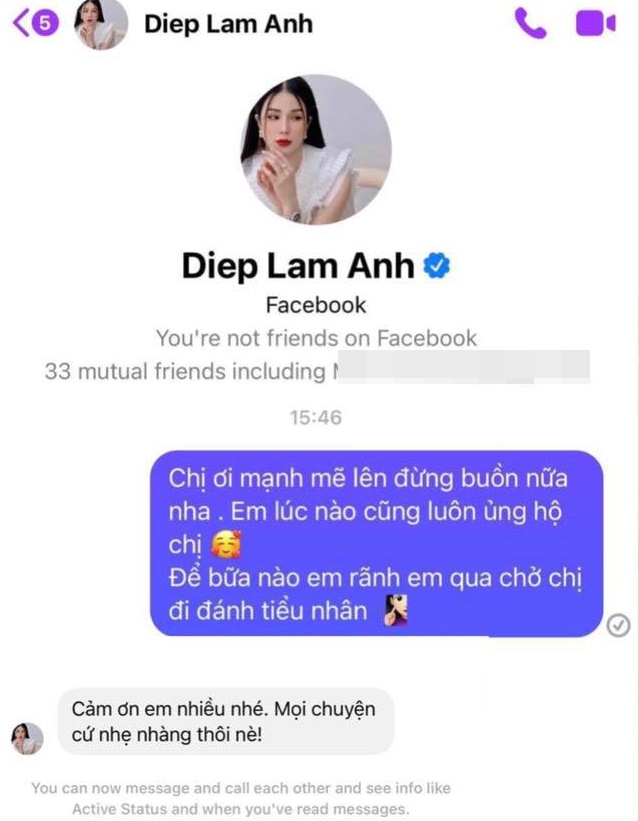Tap the small avatar beside the received message
The width and height of the screenshot is (639, 821).
pos(27,738)
